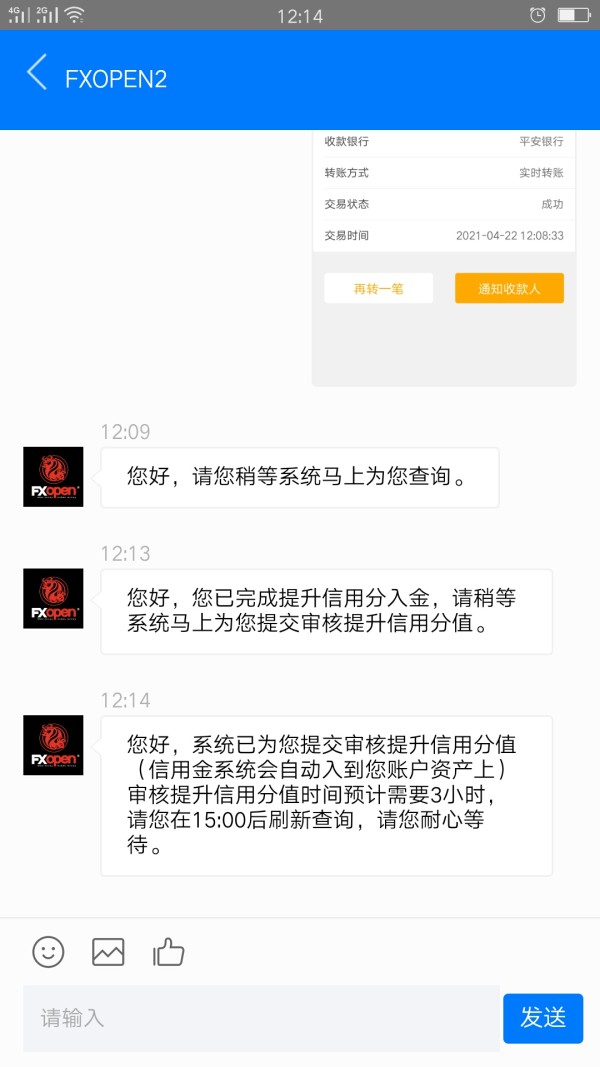Attach a picture to the chat
Image resolution: width=600 pixels, height=1067 pixels.
click(x=108, y=951)
